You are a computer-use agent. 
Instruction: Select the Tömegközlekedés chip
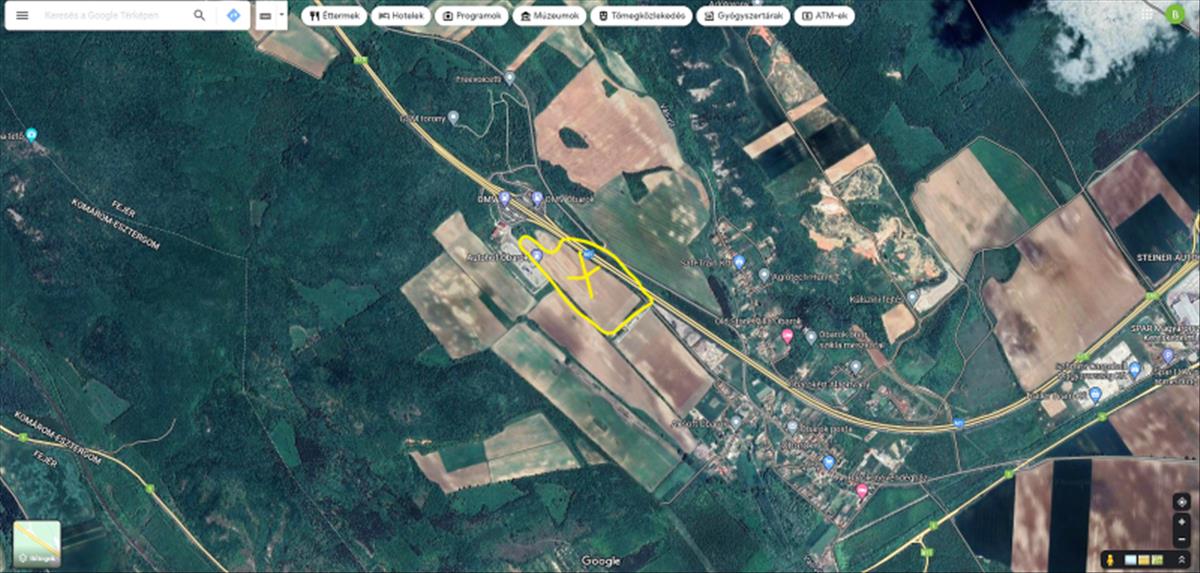click(x=641, y=16)
